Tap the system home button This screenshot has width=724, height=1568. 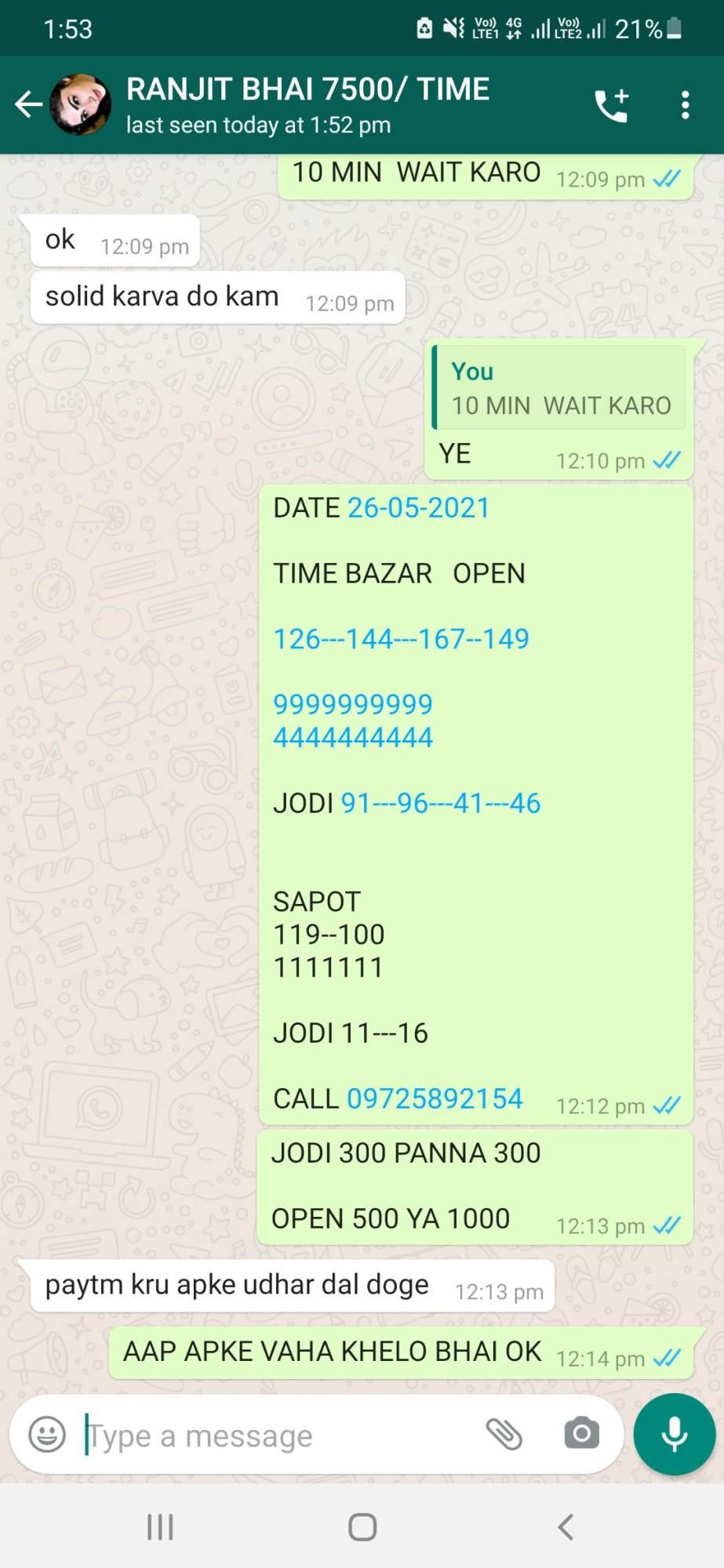point(362,1527)
